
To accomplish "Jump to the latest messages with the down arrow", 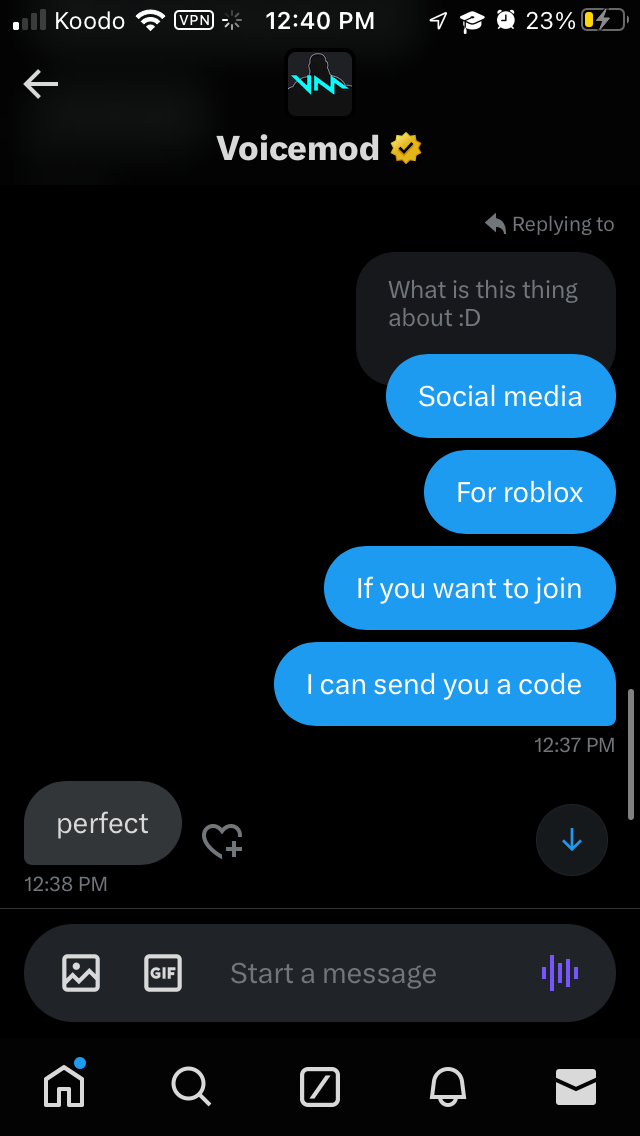I will (571, 840).
